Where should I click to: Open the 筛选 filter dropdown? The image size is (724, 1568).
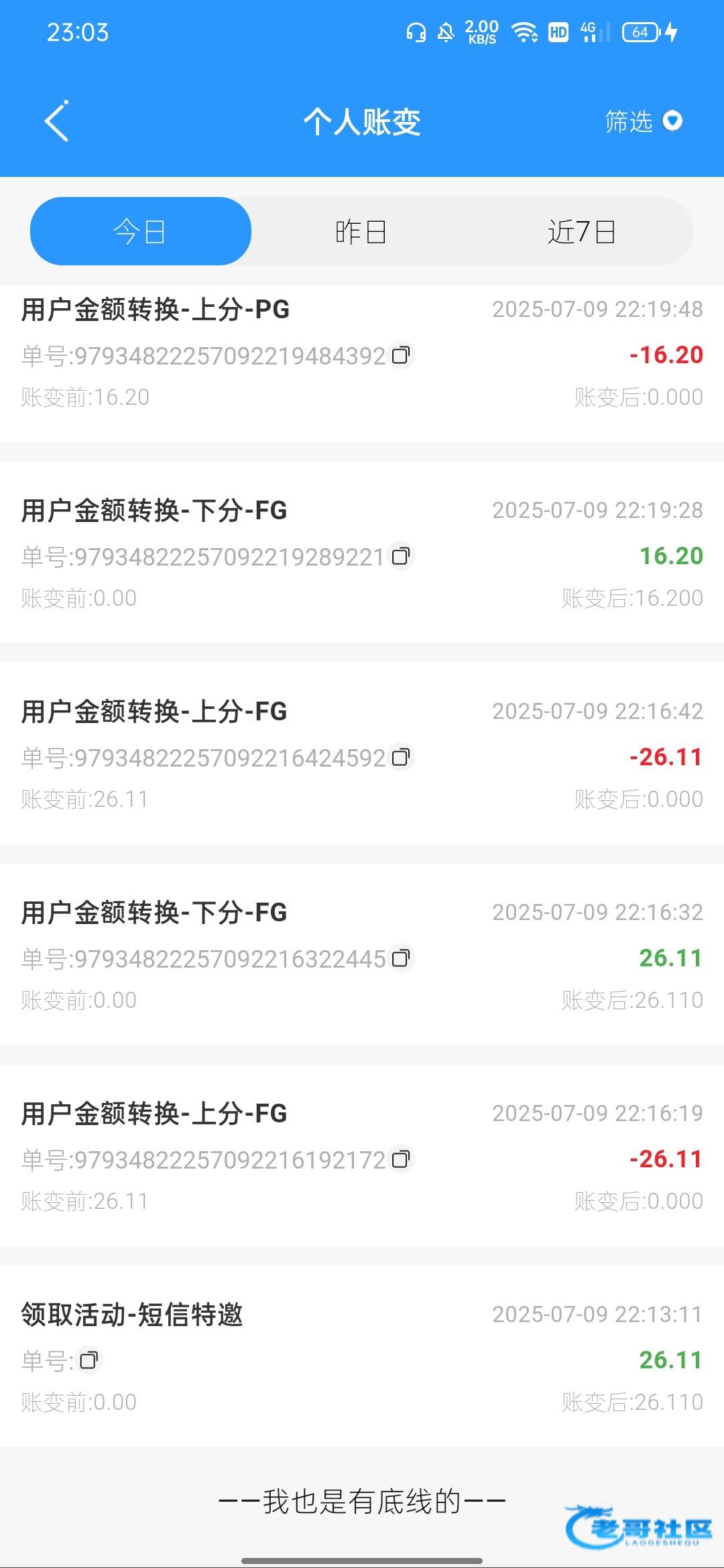click(x=643, y=121)
